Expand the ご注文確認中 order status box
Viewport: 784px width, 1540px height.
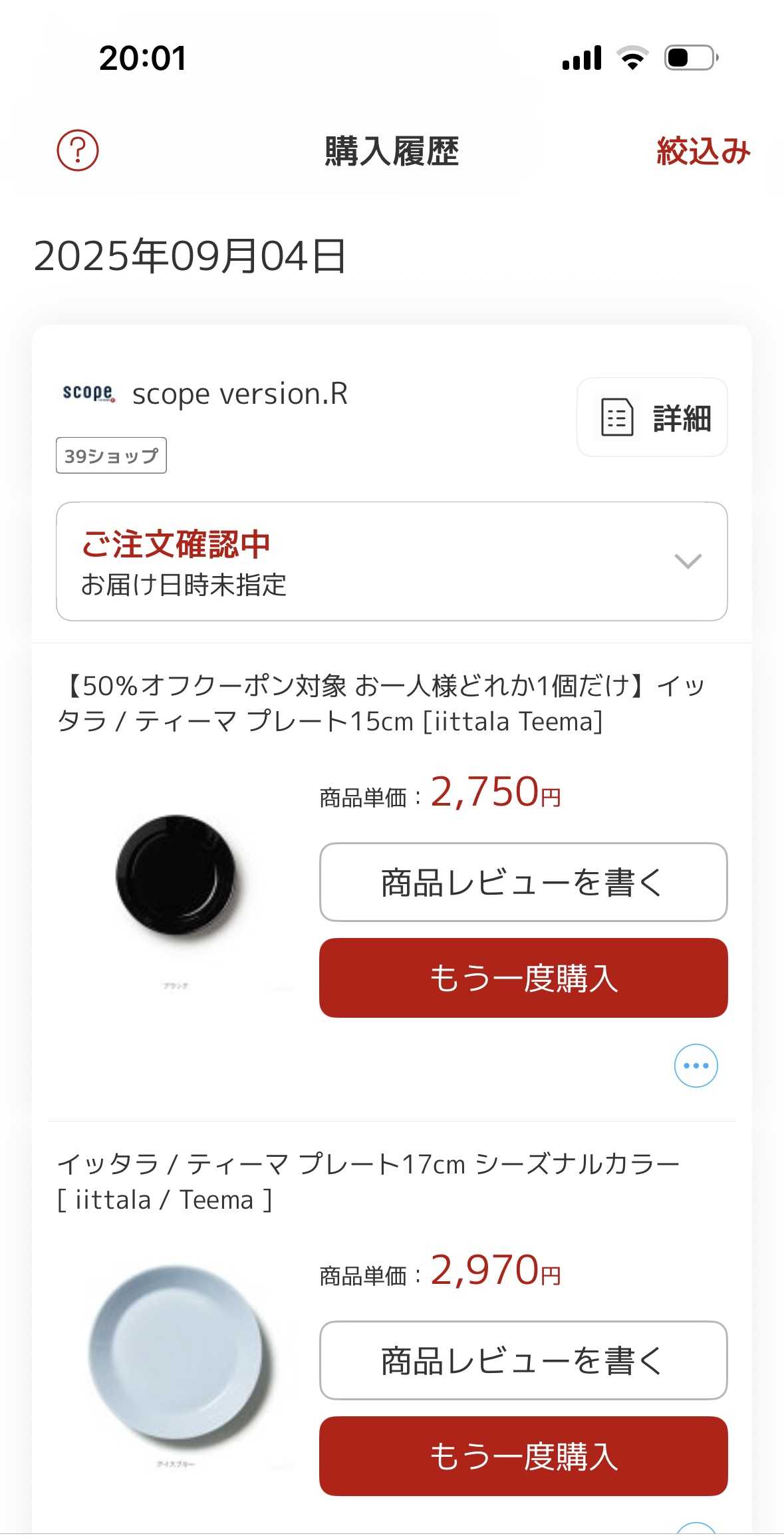392,561
